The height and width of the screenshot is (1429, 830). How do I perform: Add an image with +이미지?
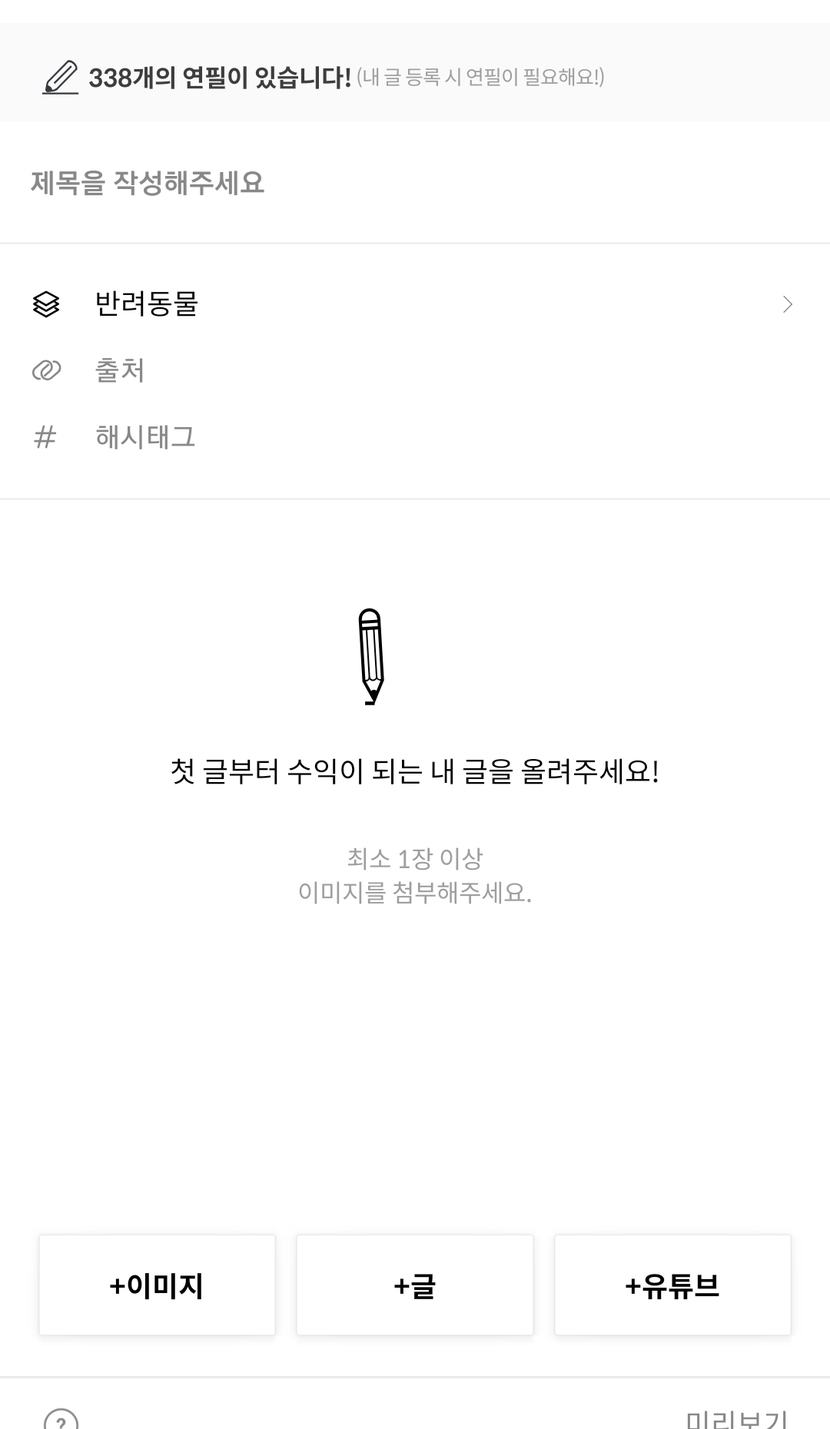pos(157,1285)
